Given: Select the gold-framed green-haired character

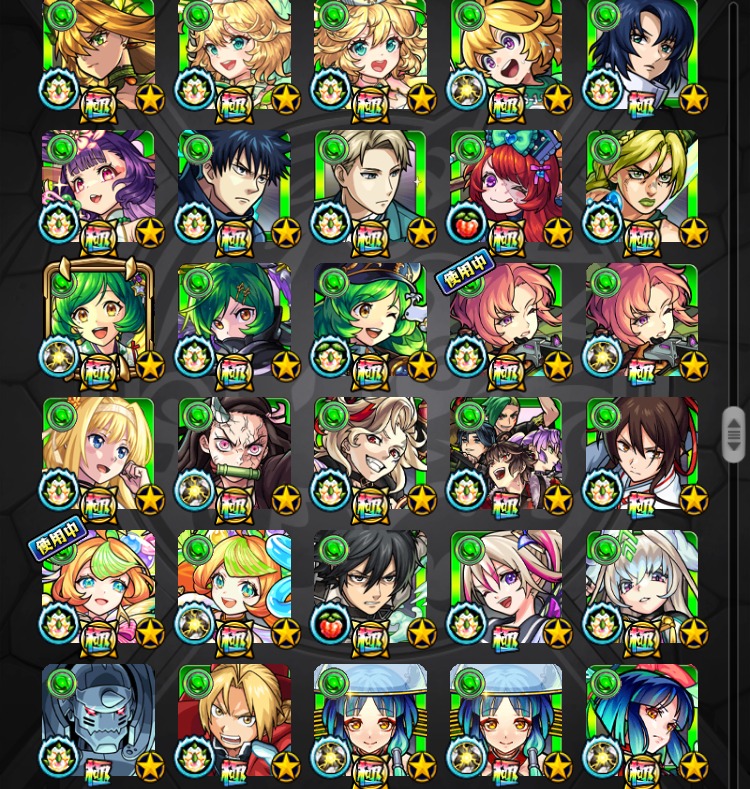Looking at the screenshot, I should (99, 320).
